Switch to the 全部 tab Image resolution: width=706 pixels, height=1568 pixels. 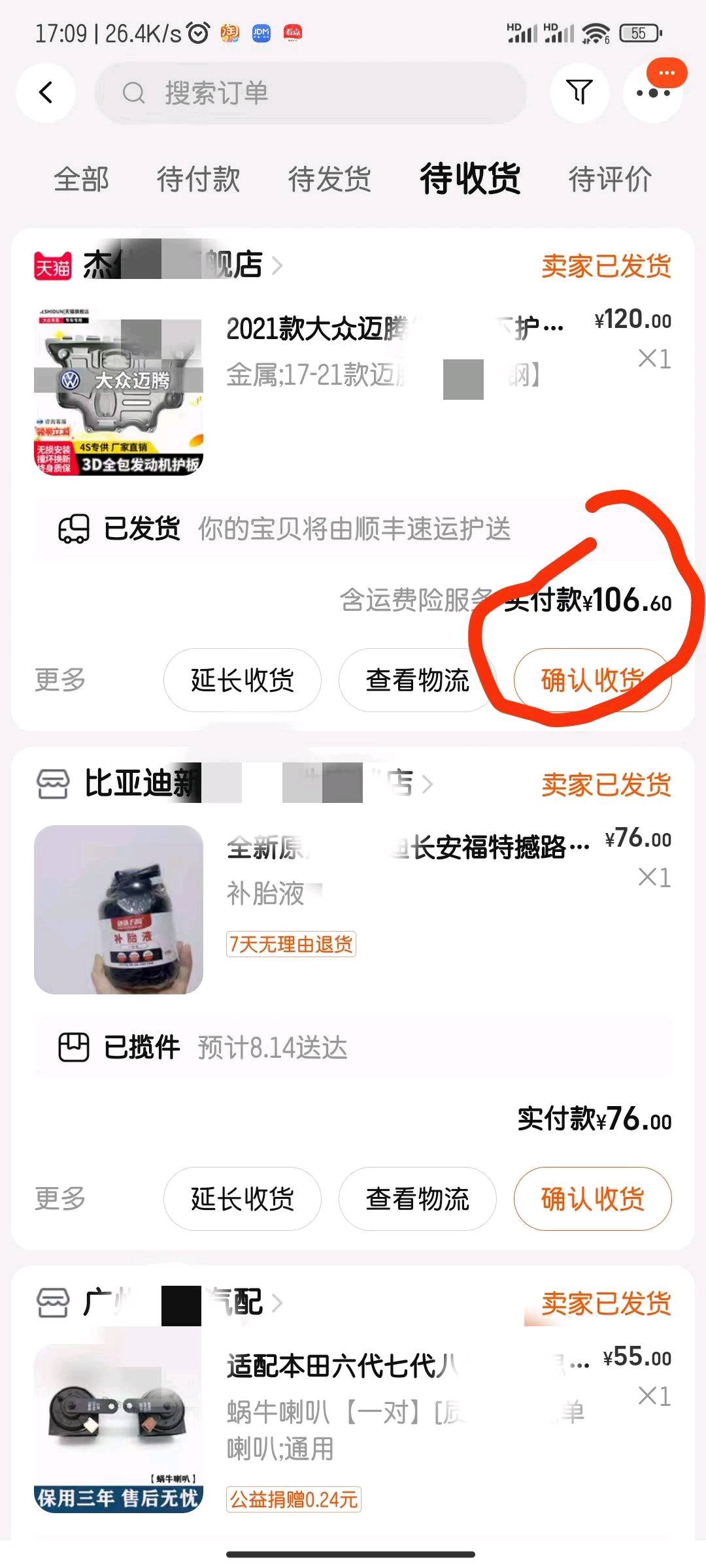(x=81, y=179)
